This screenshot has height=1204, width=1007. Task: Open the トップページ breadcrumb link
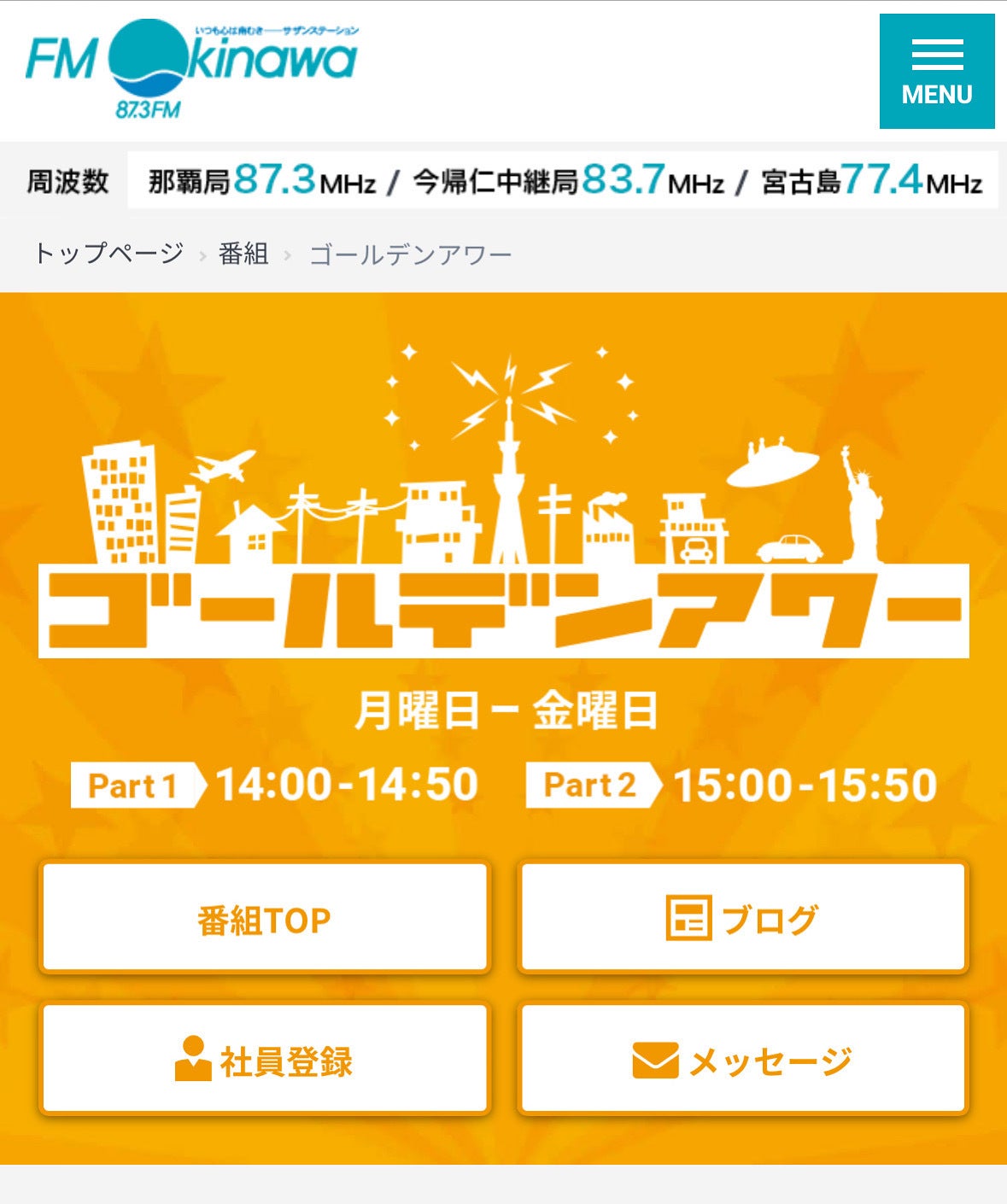click(x=108, y=254)
